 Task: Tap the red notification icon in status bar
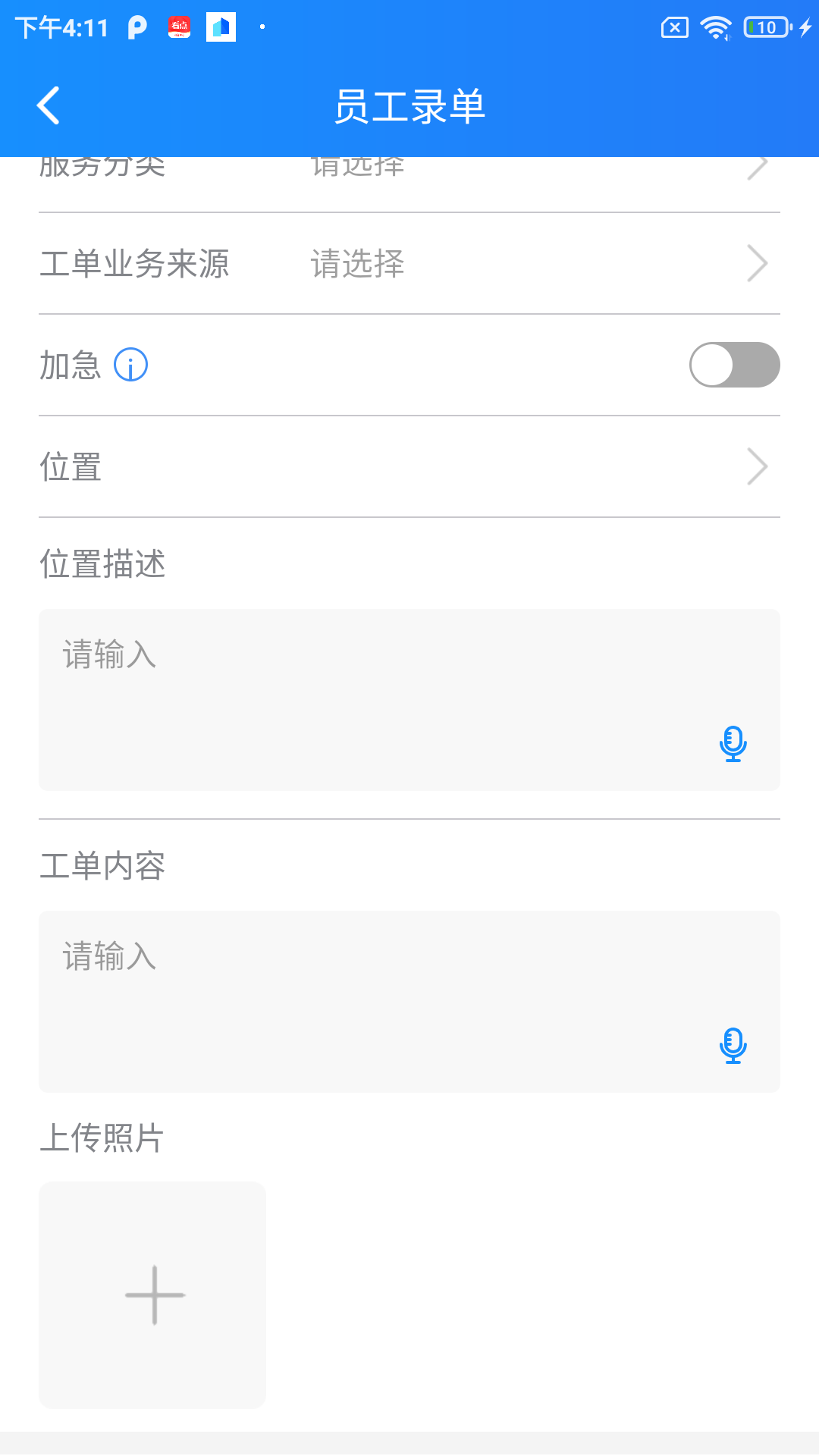[179, 26]
